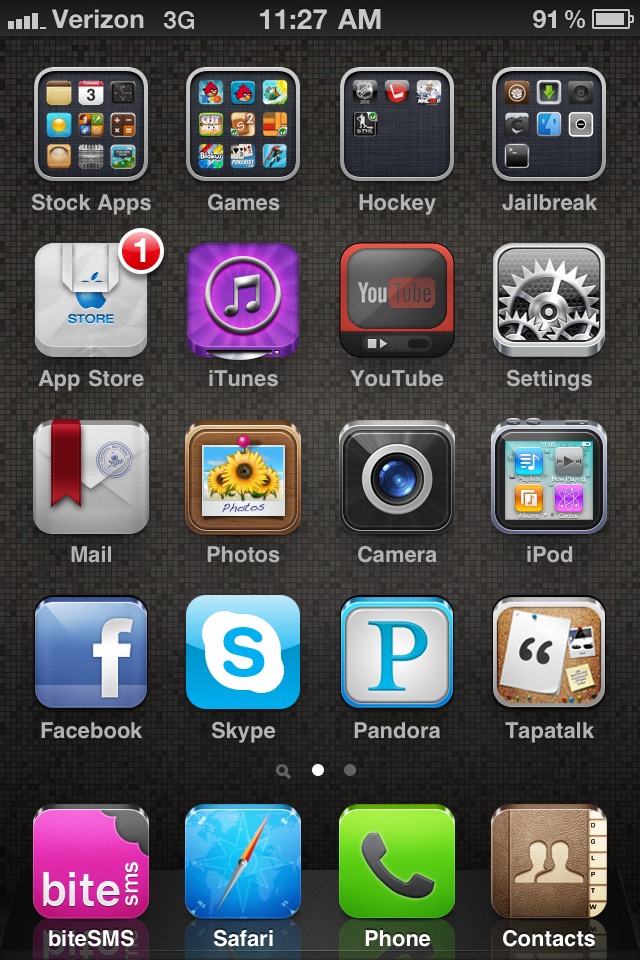
Task: Open the Games folder
Action: [243, 124]
